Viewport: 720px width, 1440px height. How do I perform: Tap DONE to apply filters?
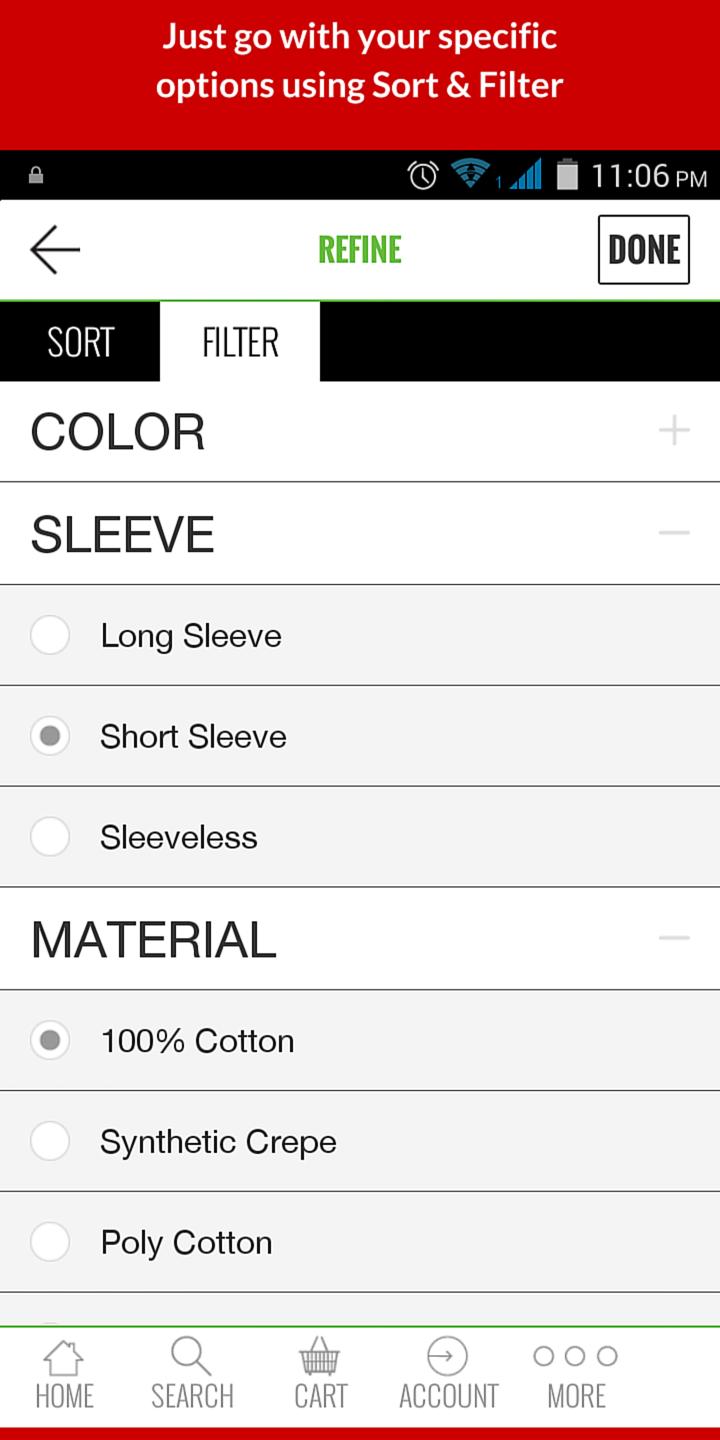coord(643,249)
